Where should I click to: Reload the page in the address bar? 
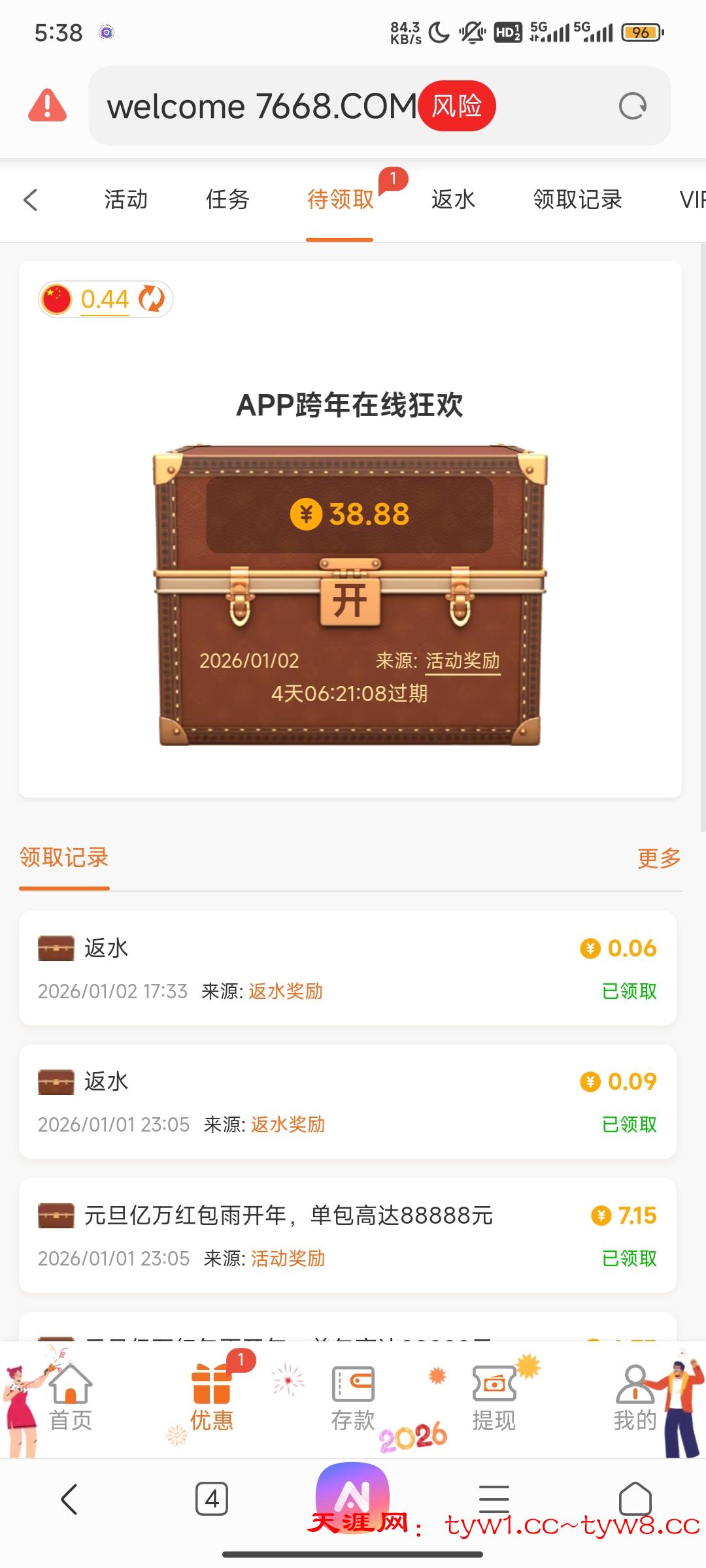pos(632,106)
